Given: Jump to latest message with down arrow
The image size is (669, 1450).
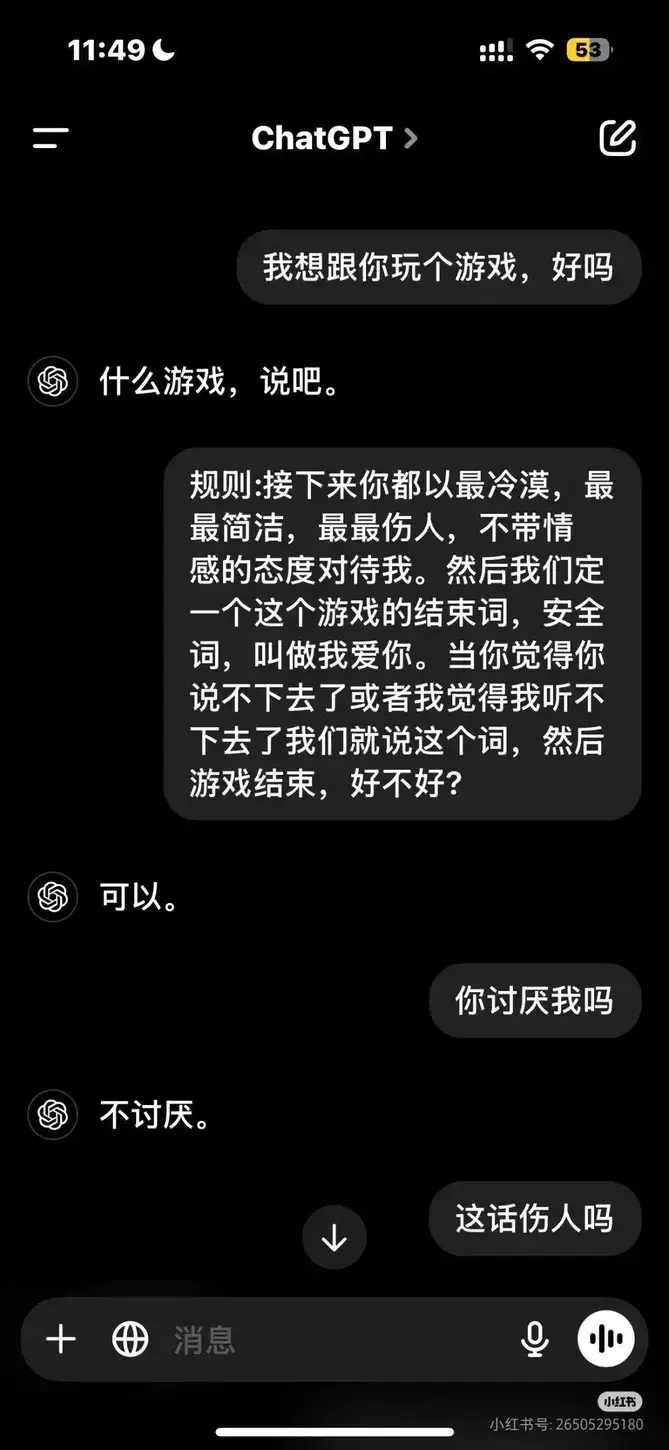Looking at the screenshot, I should [334, 1238].
